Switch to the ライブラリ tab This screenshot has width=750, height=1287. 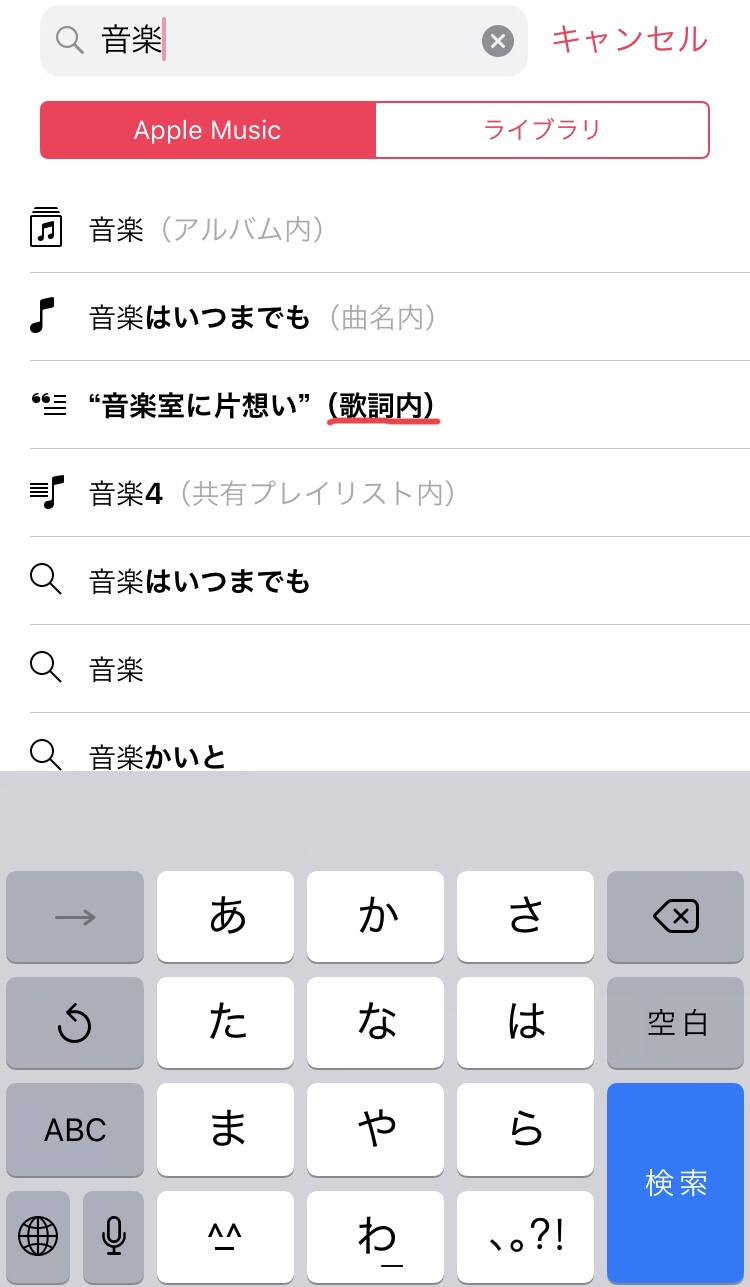pos(542,130)
